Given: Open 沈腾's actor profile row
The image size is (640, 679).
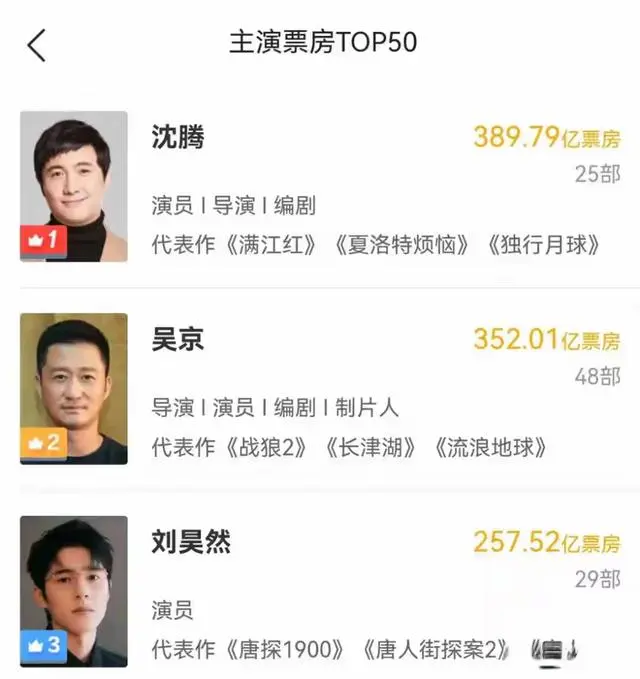Looking at the screenshot, I should (330, 187).
